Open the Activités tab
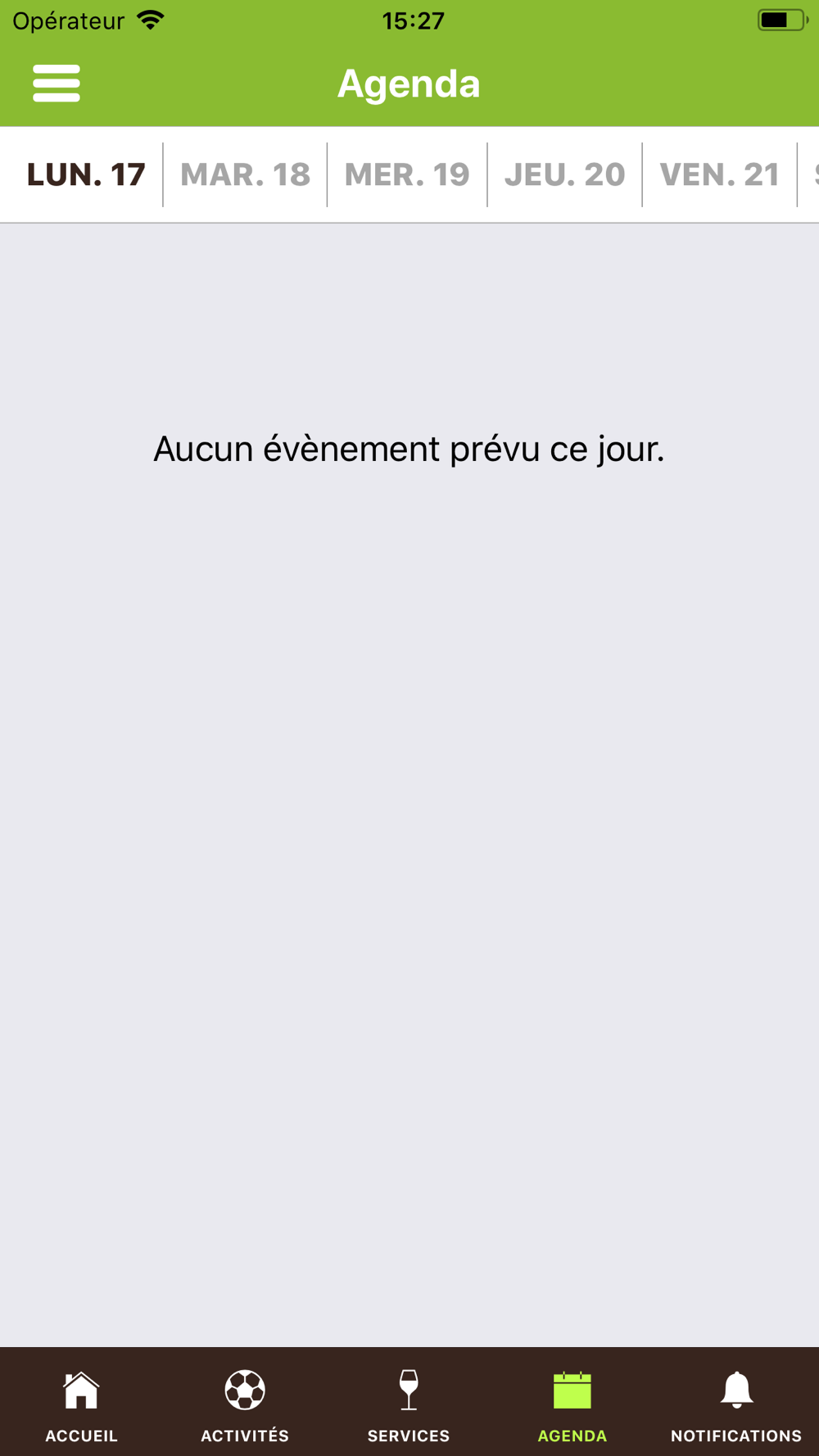Viewport: 819px width, 1456px height. tap(245, 1405)
